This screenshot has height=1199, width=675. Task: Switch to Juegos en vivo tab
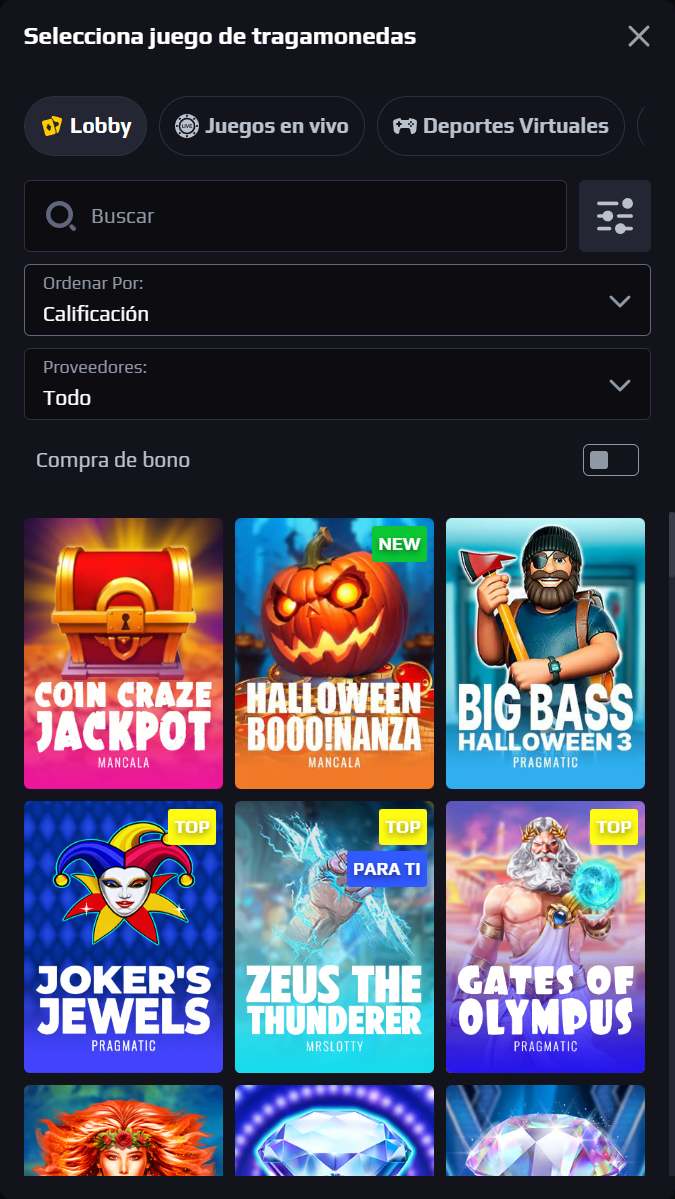[262, 126]
